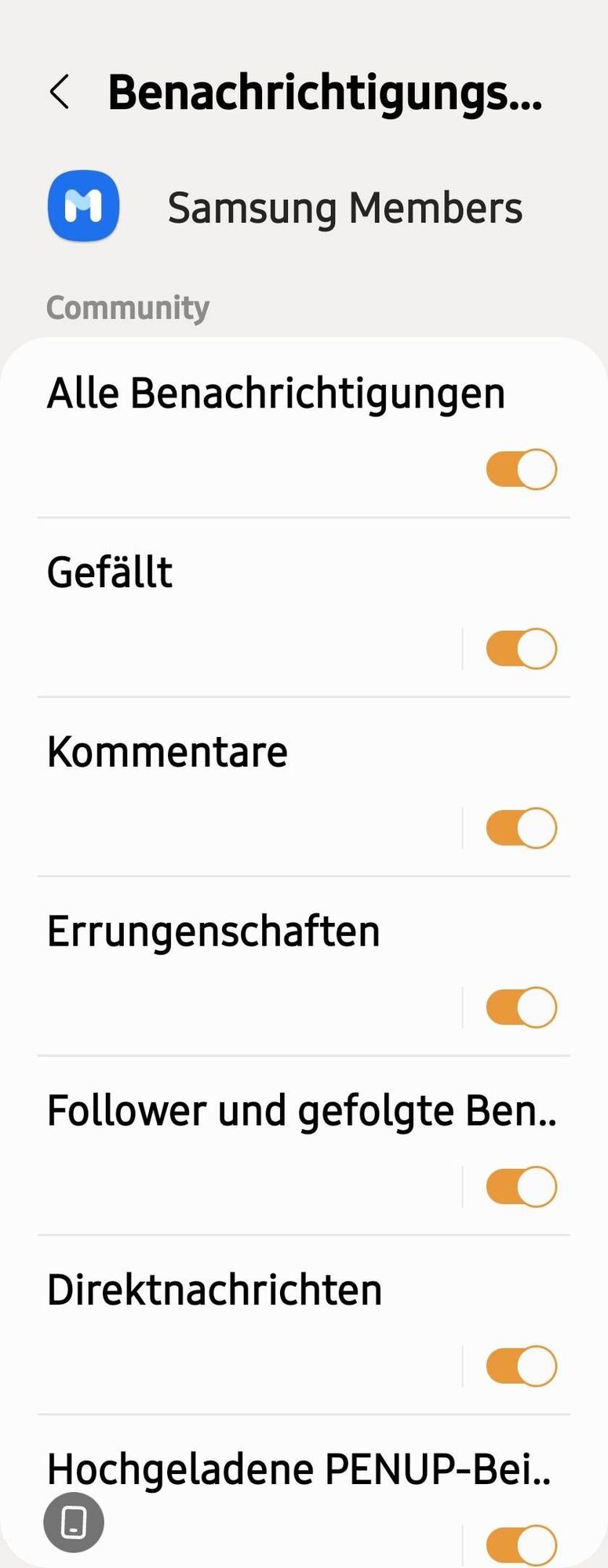Disable Follower und gefolgte notifications switch
Screen dimensions: 608x1568
(521, 1187)
